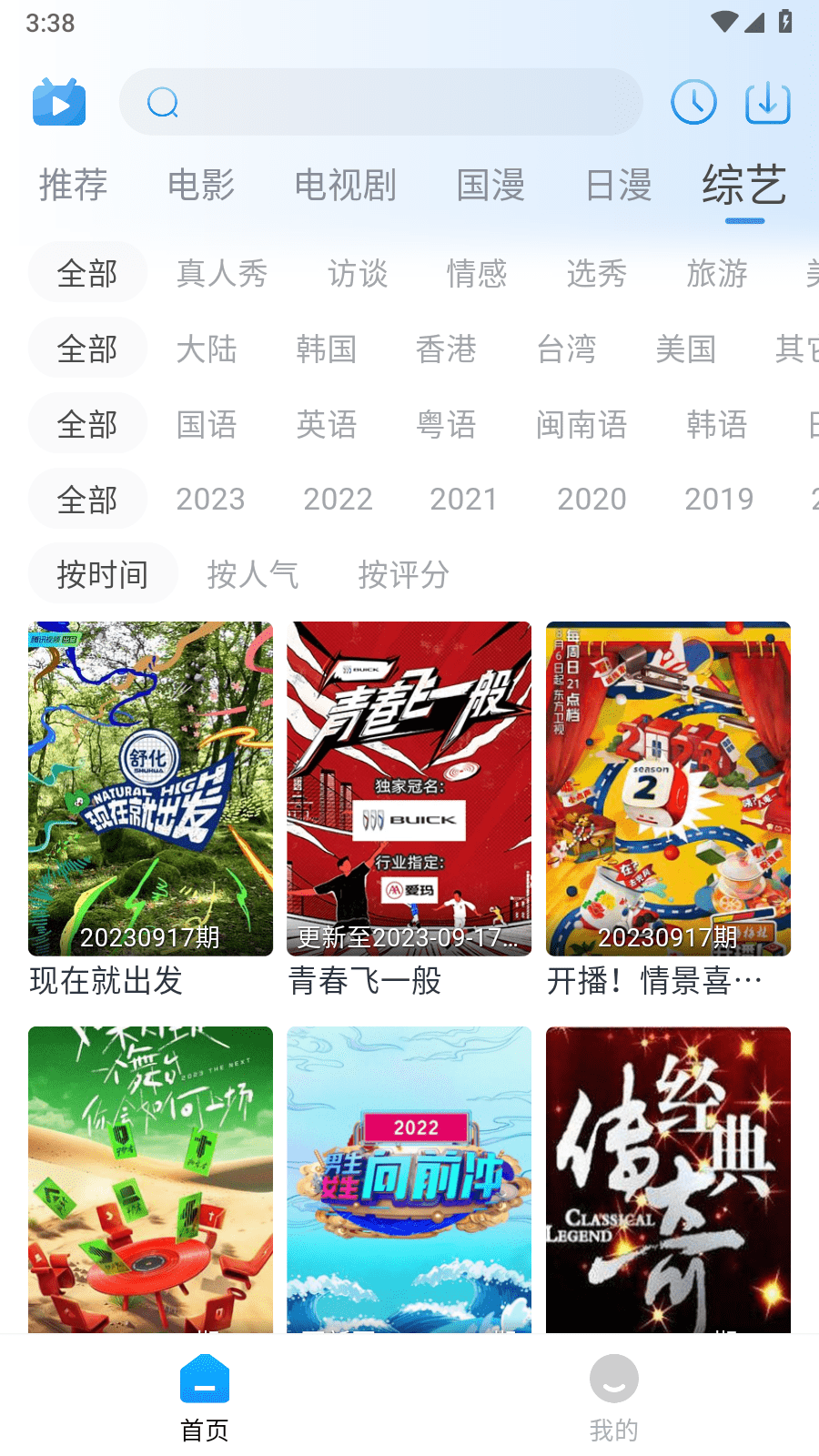Switch to the 推荐 tab
Image resolution: width=819 pixels, height=1456 pixels.
[74, 186]
